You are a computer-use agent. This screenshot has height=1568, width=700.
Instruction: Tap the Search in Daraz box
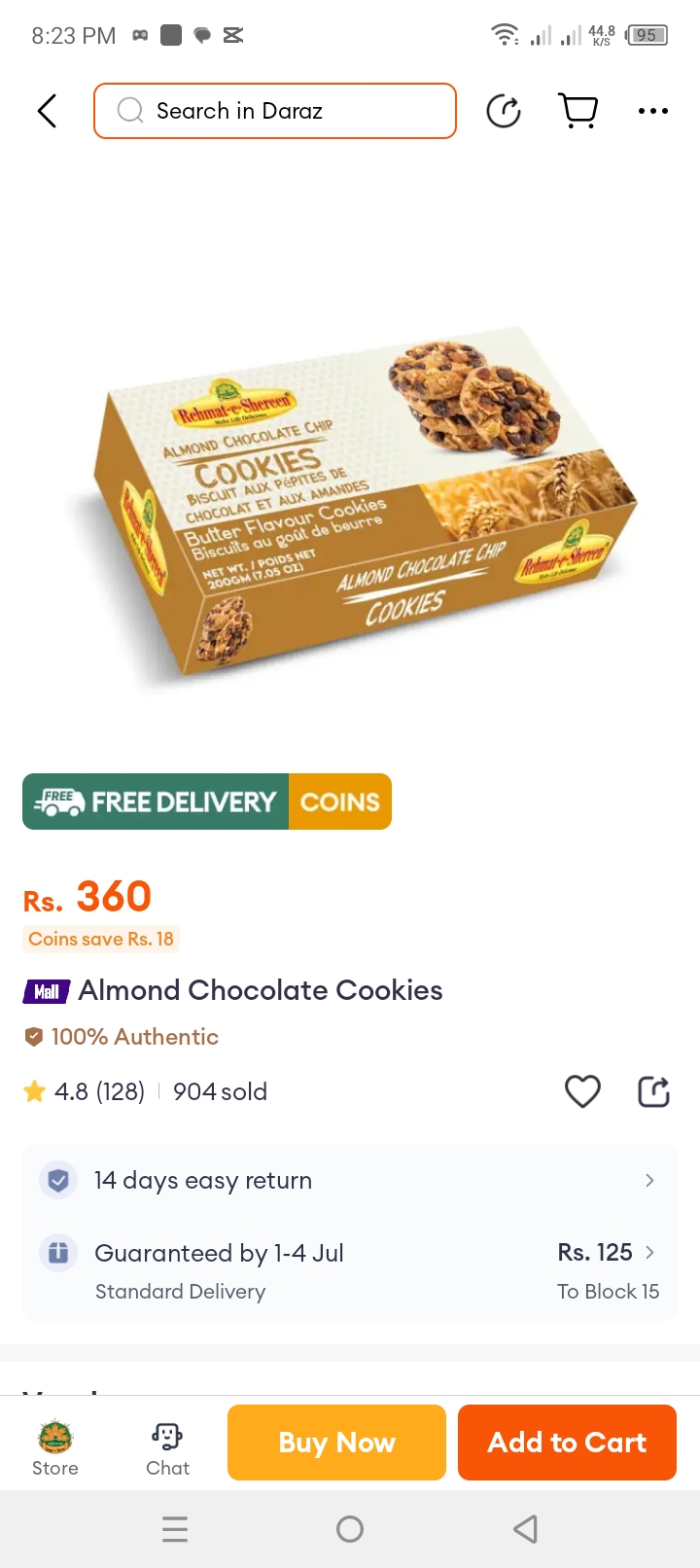[x=275, y=111]
